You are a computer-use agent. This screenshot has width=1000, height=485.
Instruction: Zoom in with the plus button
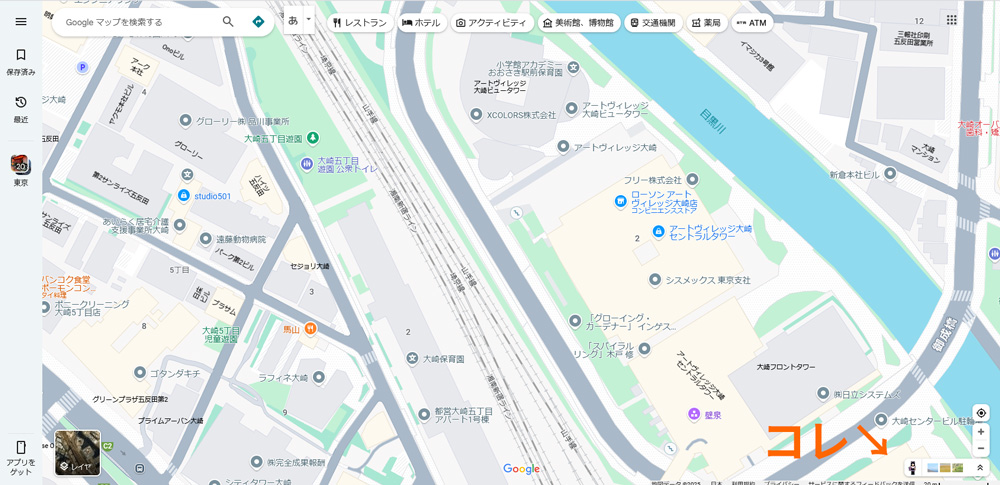[981, 432]
